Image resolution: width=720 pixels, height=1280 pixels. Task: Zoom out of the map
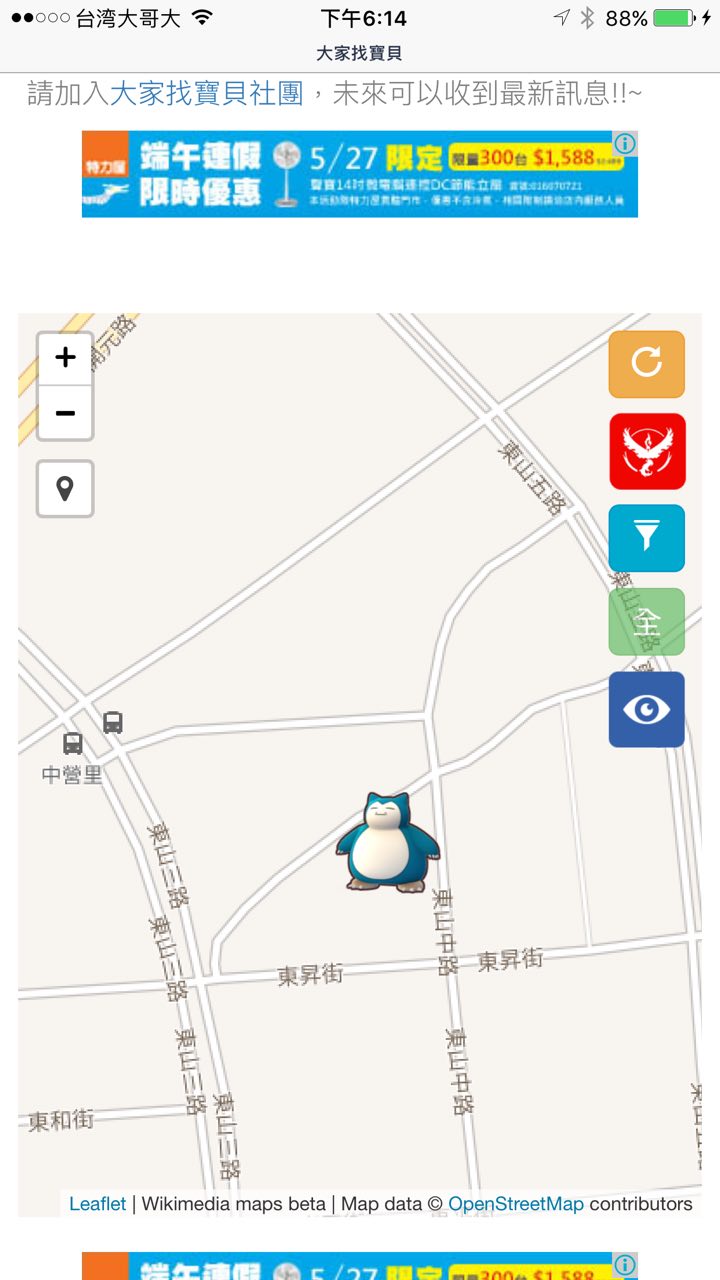[65, 413]
